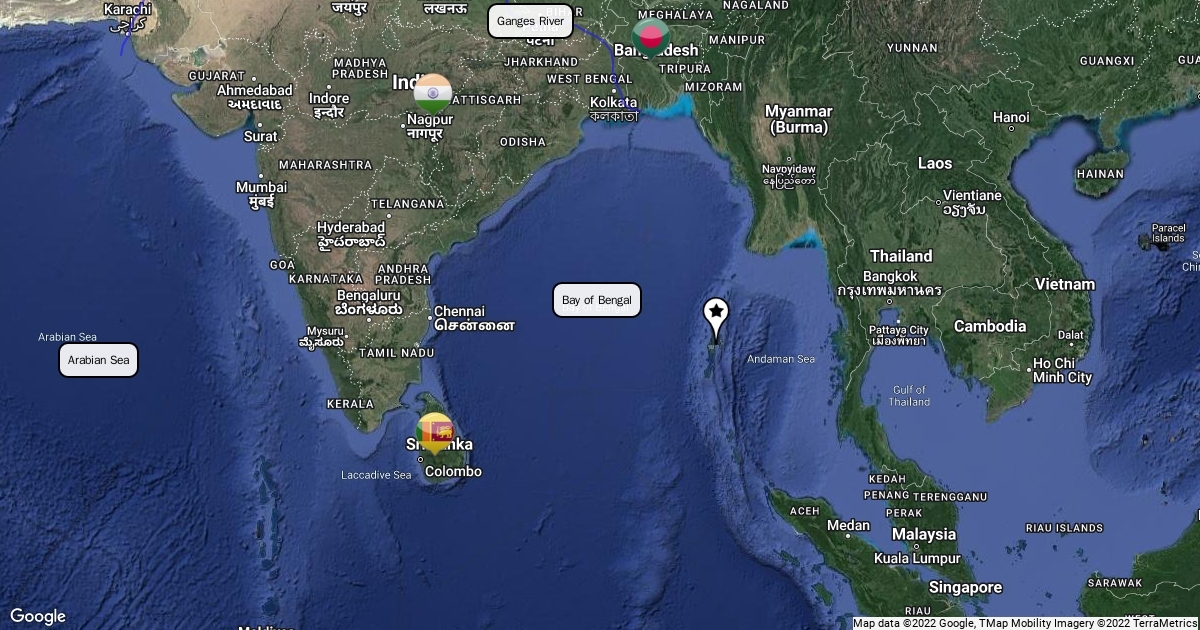Open the Google logo link
Viewport: 1200px width, 630px height.
(38, 616)
